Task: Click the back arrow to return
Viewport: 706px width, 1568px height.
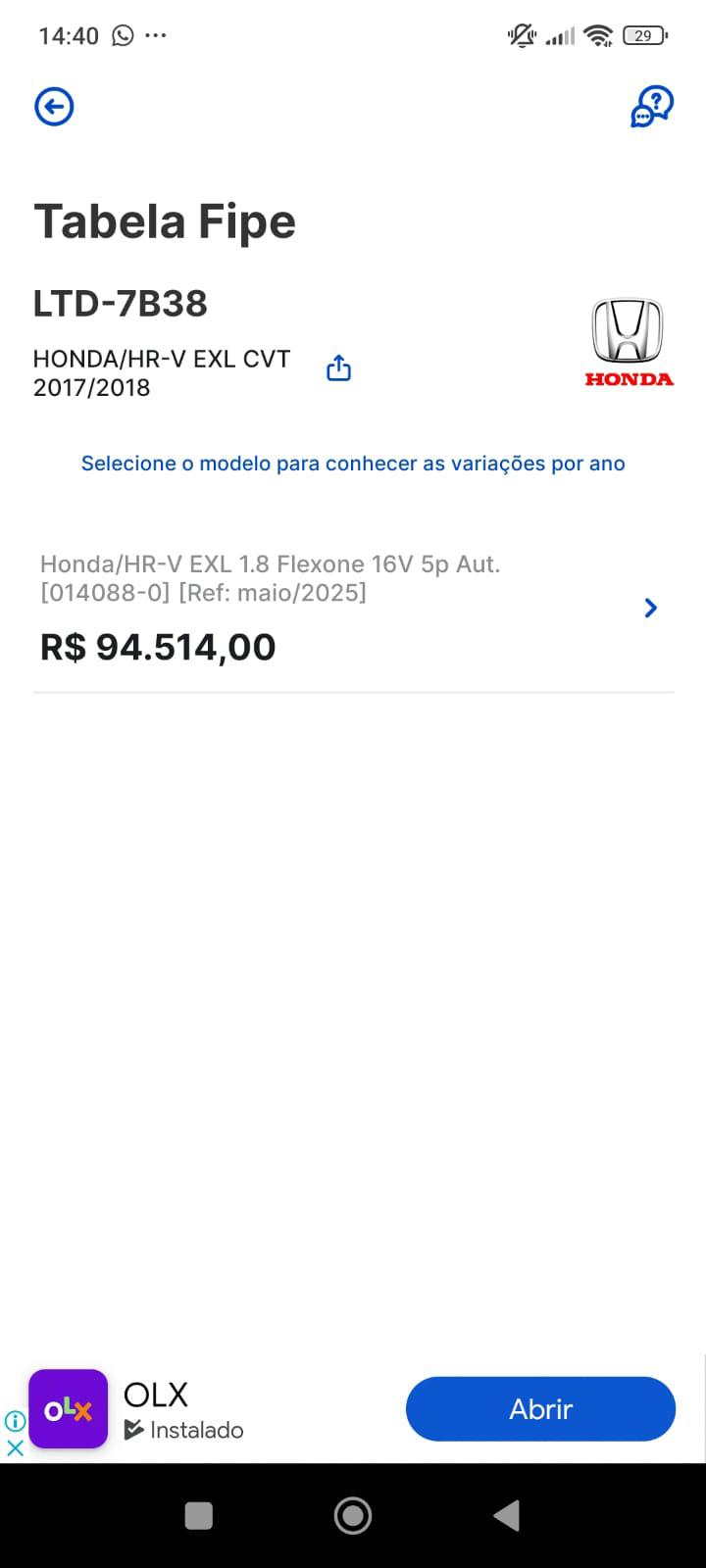Action: pyautogui.click(x=54, y=106)
